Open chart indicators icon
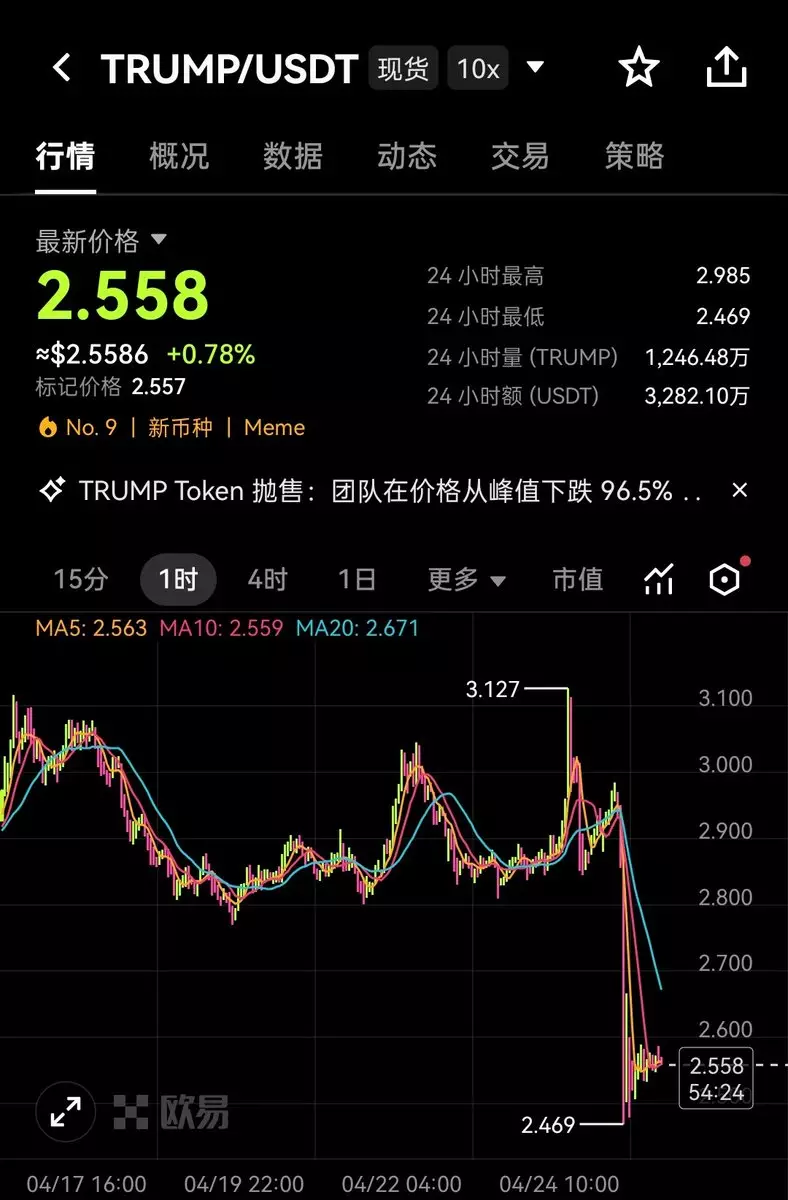Screen dimensions: 788x1200 [x=659, y=579]
